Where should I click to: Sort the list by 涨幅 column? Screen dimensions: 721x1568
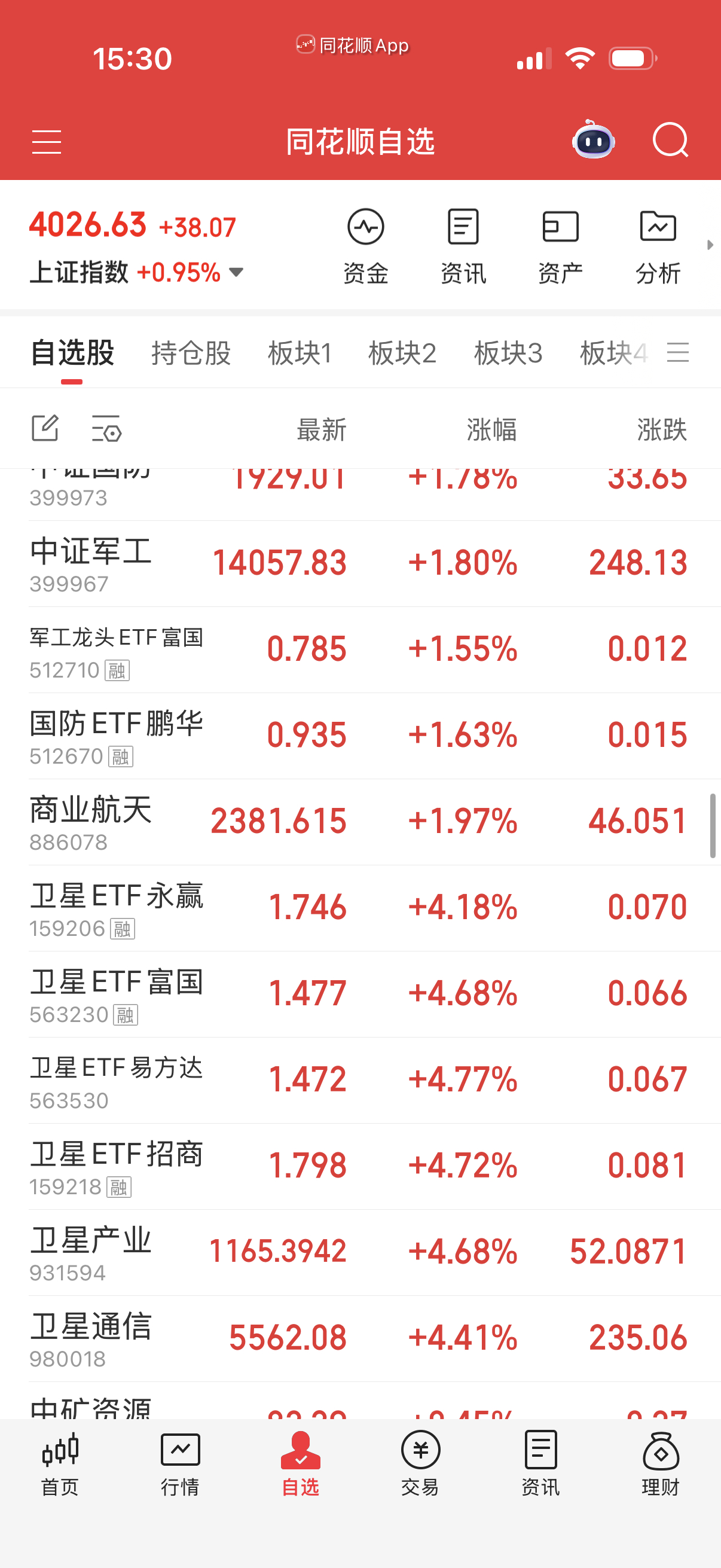pos(490,429)
